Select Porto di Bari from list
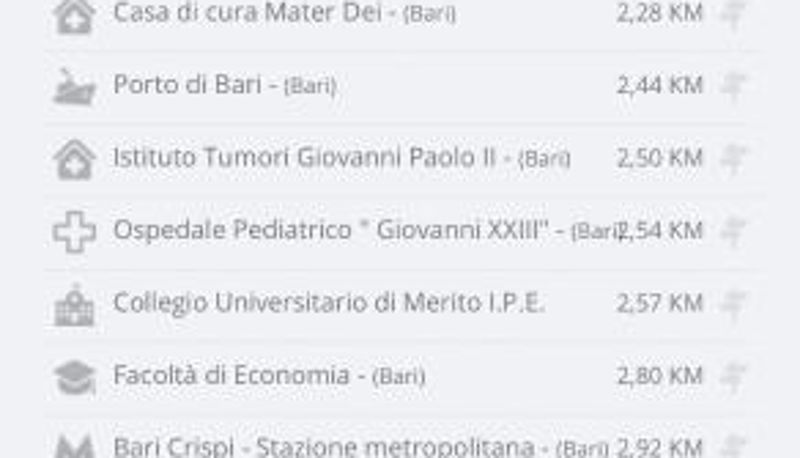Screen dimensions: 800x458 224,86
